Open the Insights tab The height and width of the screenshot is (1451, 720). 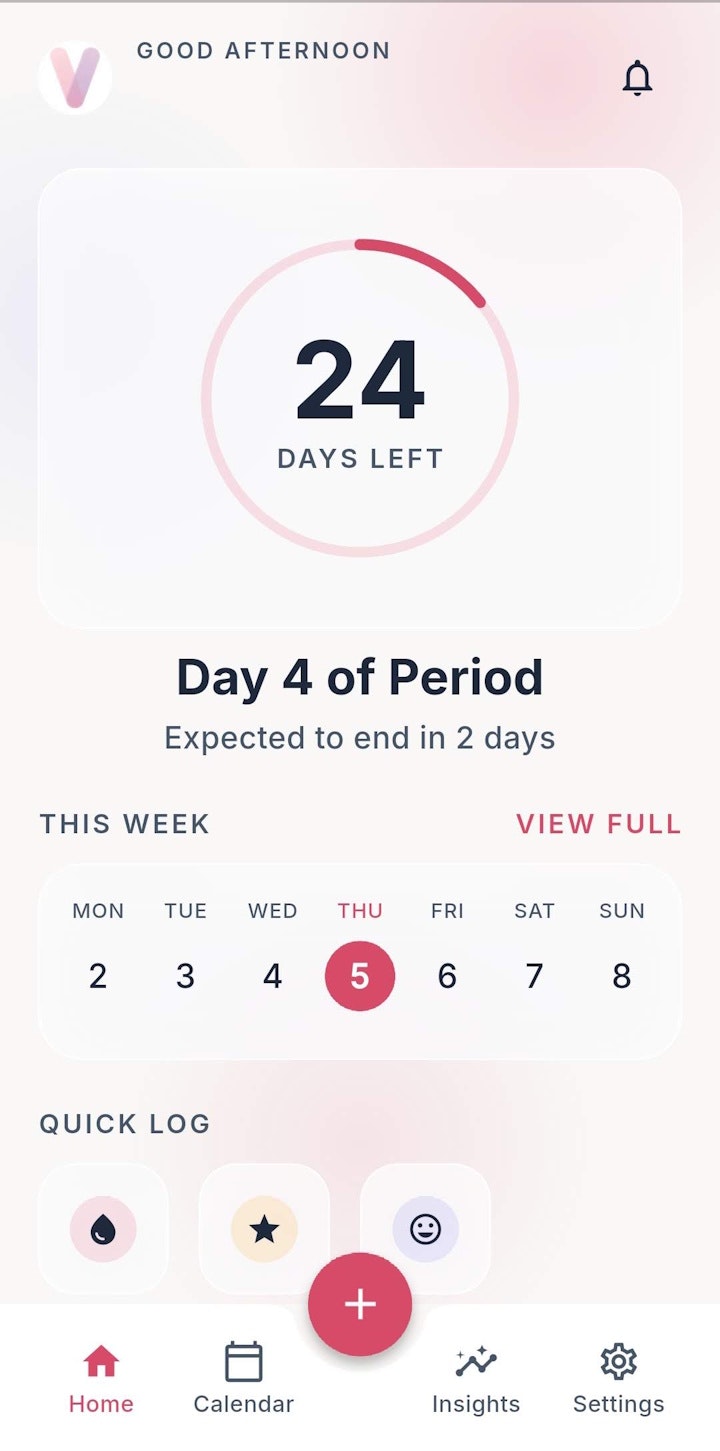click(476, 1379)
